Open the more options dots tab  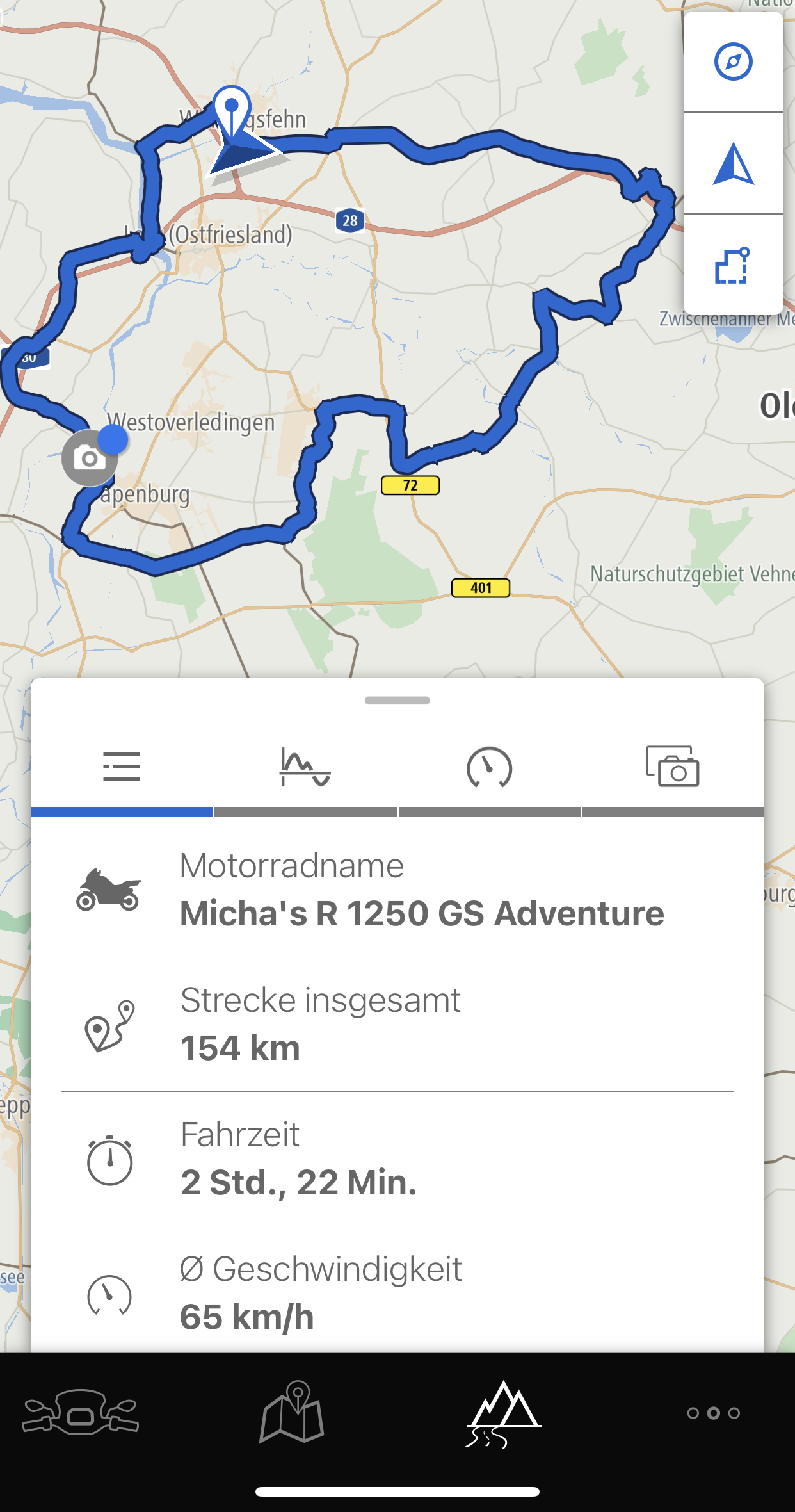click(x=714, y=1413)
